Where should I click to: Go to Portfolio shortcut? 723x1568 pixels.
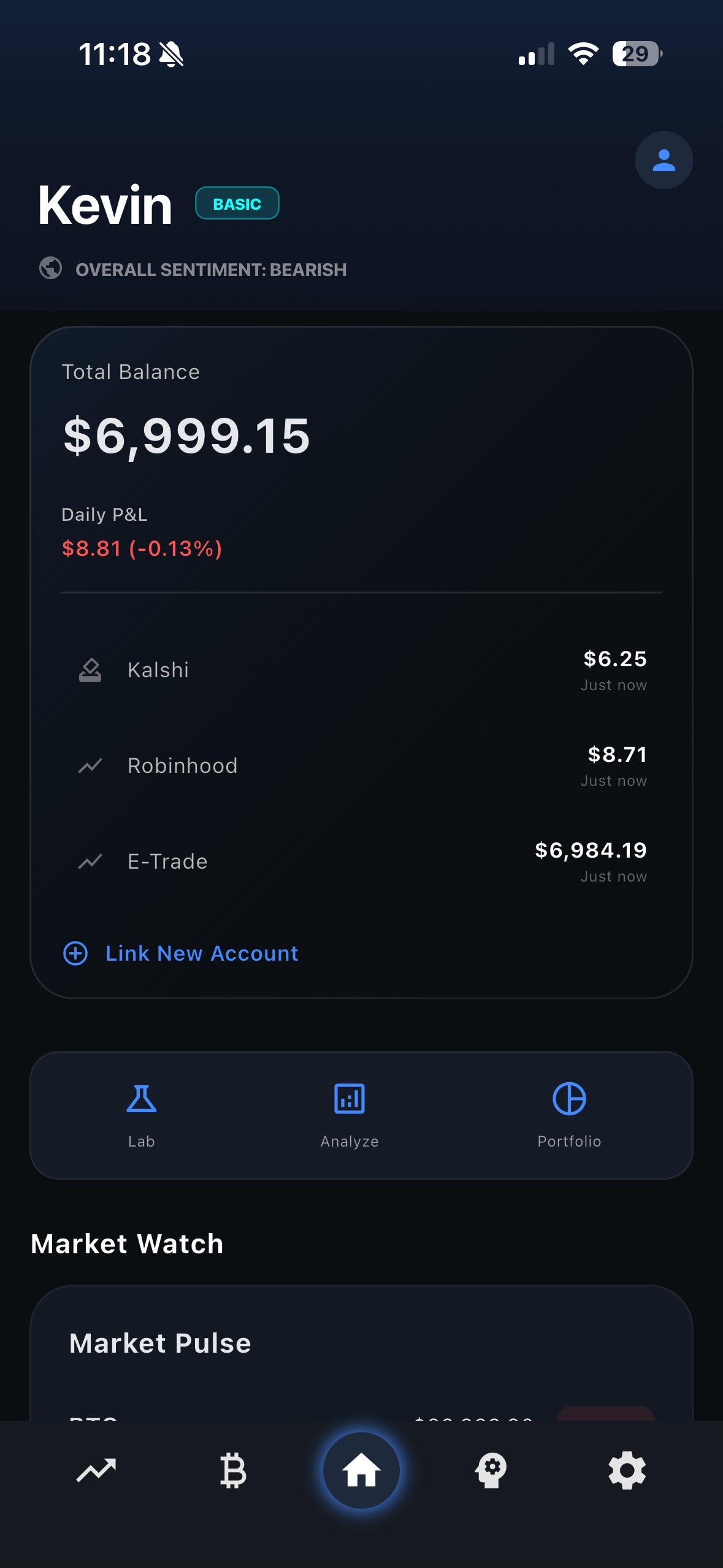(x=569, y=1114)
